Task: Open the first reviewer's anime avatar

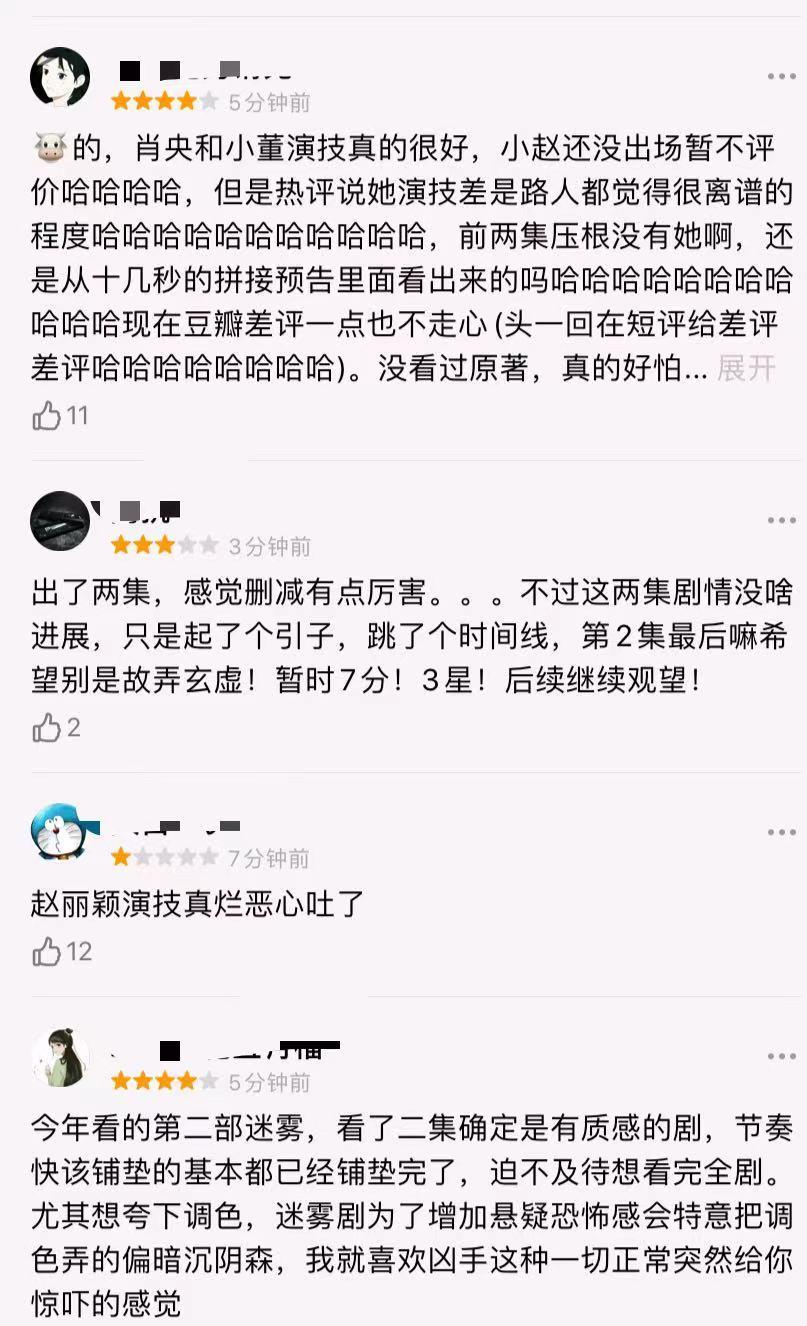Action: point(60,75)
